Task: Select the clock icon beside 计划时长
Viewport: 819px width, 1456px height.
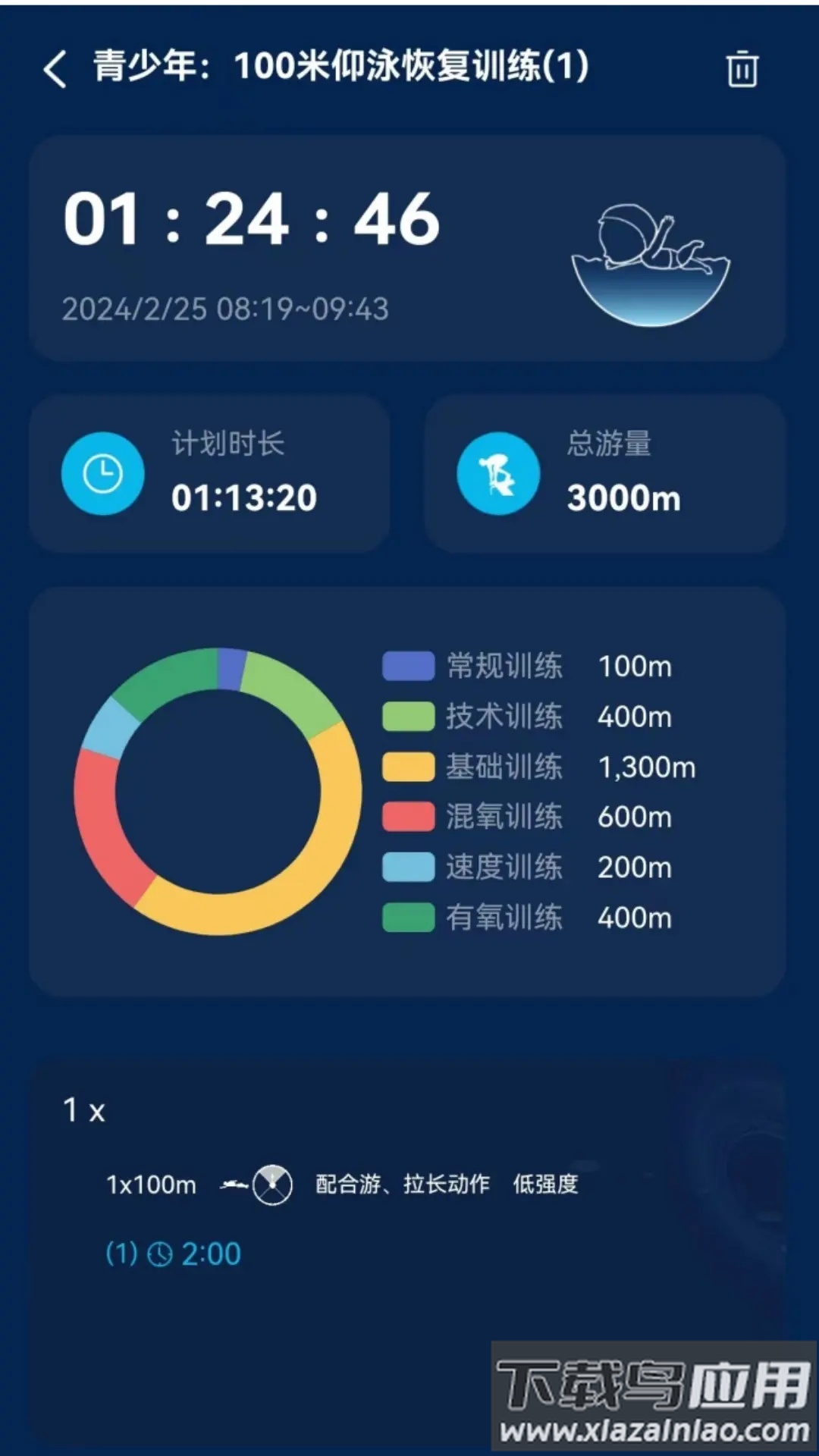Action: [x=104, y=472]
